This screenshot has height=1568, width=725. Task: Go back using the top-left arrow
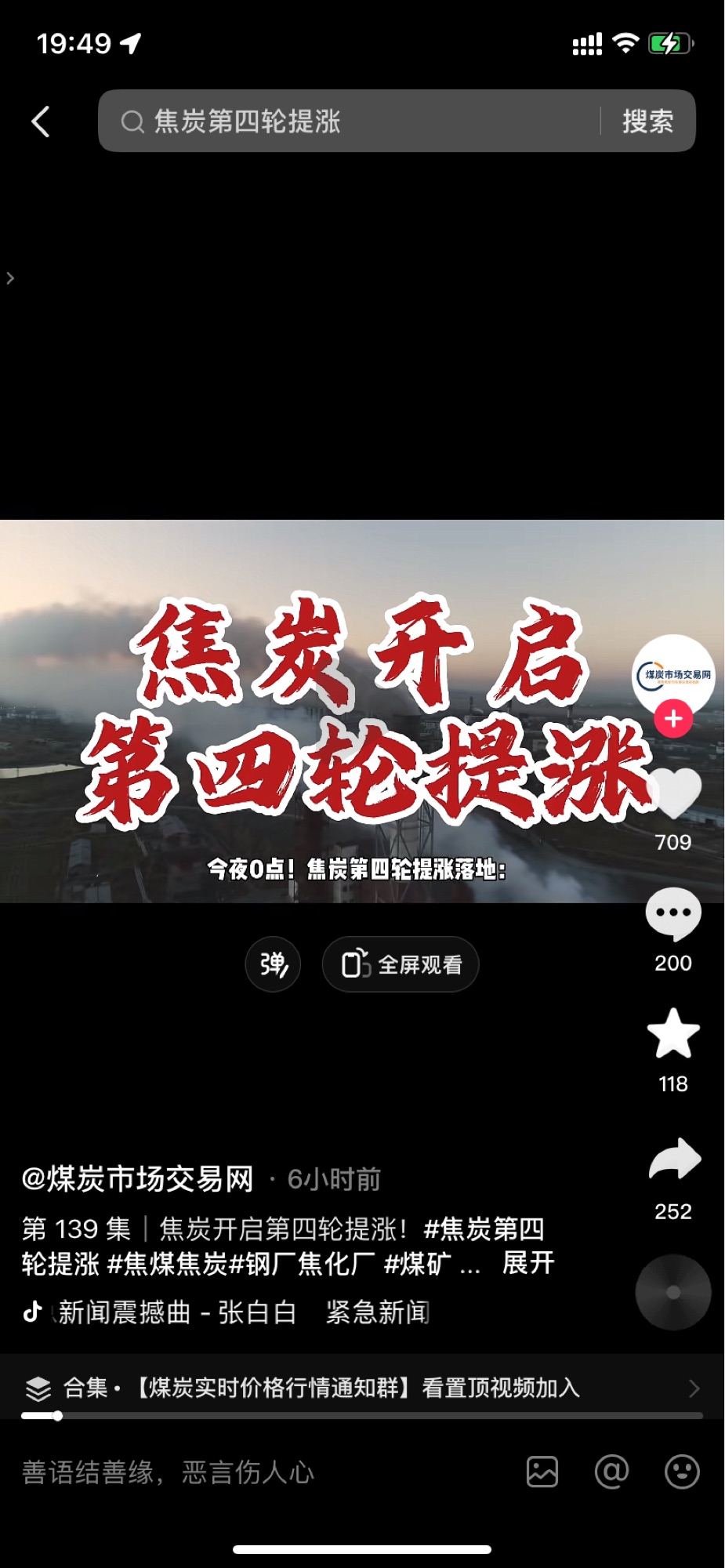41,122
